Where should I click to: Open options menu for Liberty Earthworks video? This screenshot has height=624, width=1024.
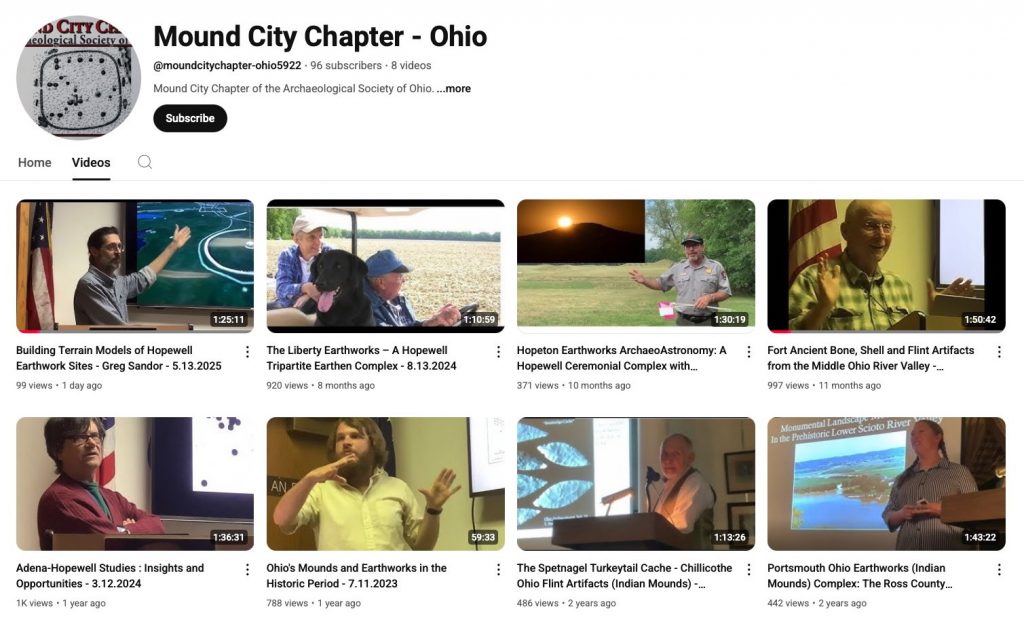[498, 352]
